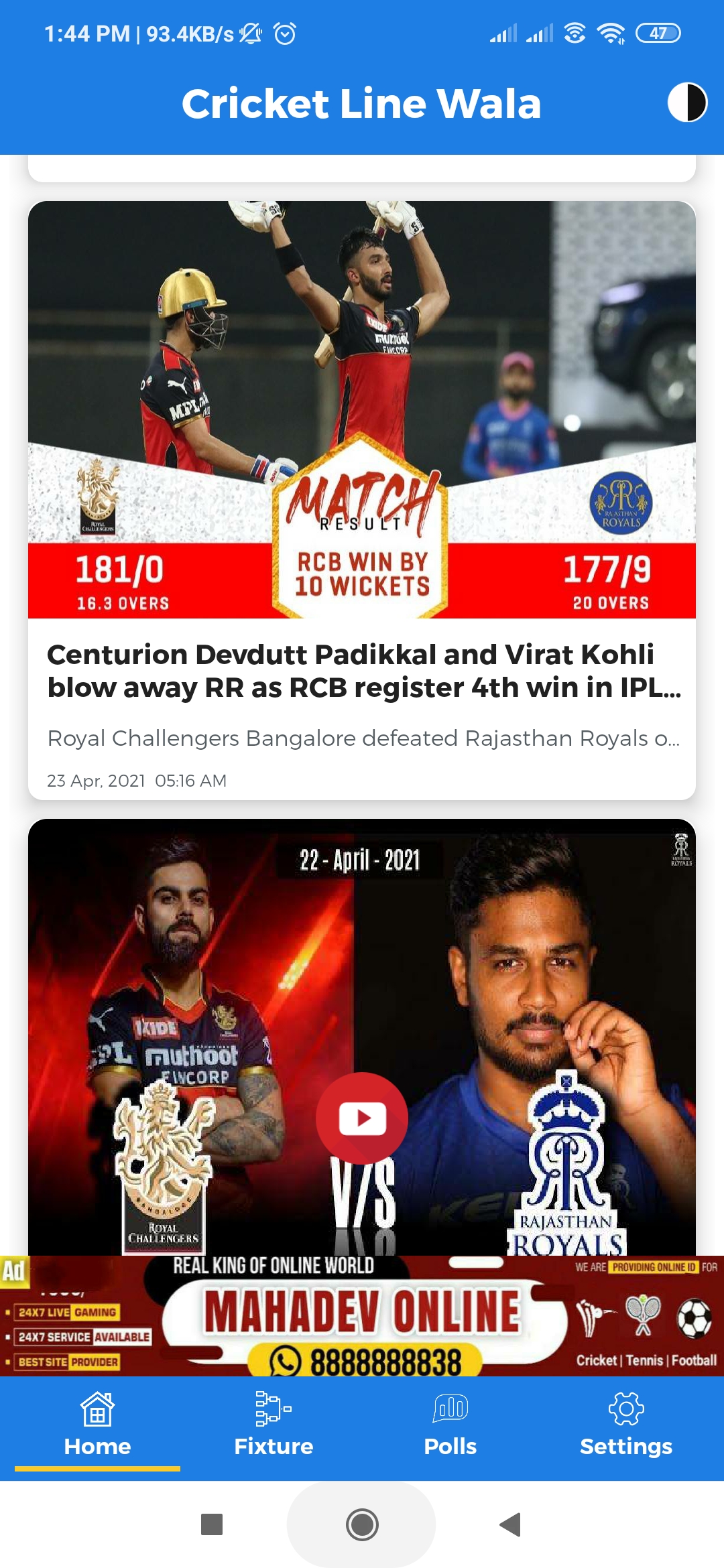Open the Mahadev Online ad banner
This screenshot has width=724, height=1568.
pos(362,1316)
